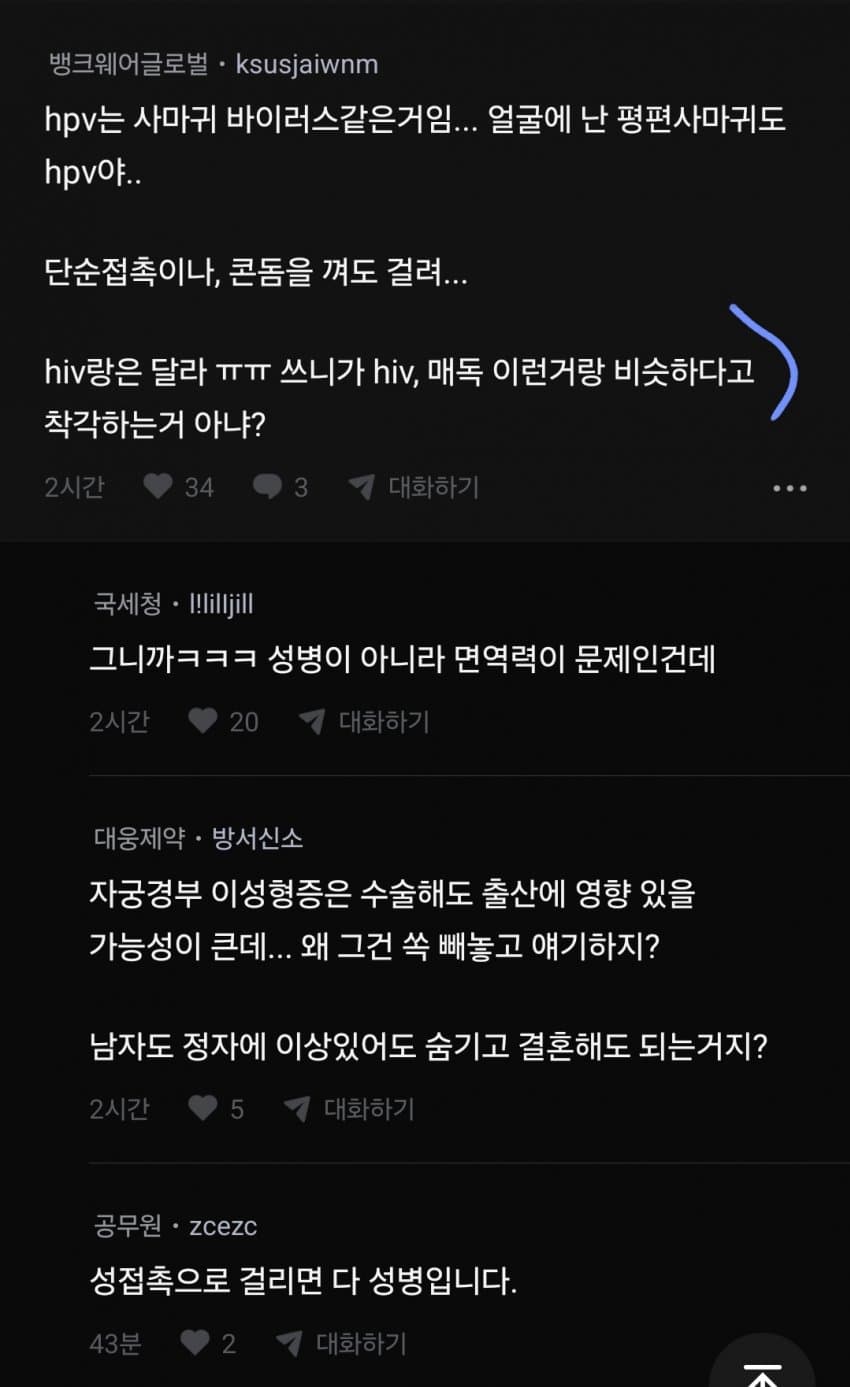Jump to top with the floating arrow button
This screenshot has height=1387, width=850.
tap(763, 1370)
